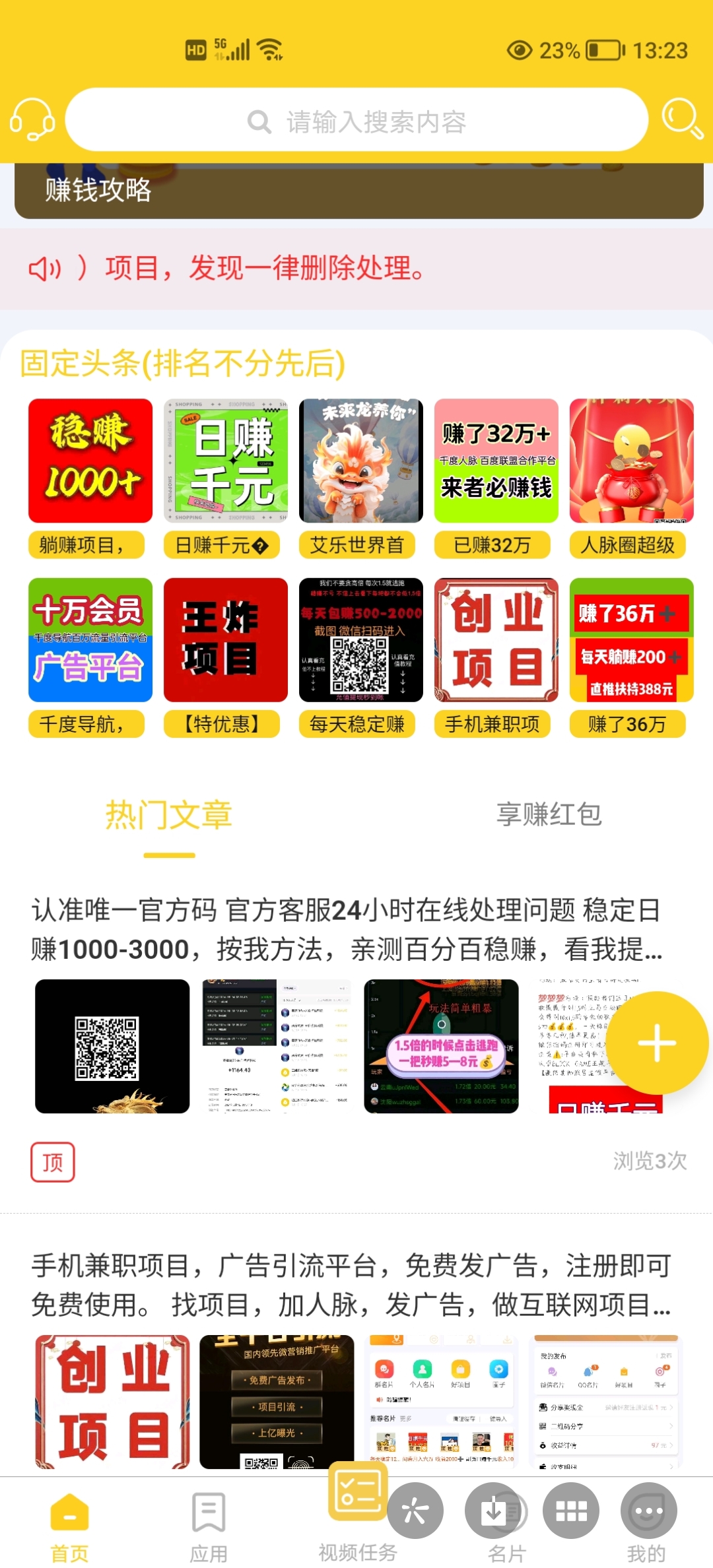Open the 千度导航 advertising platform tile
This screenshot has height=1568, width=713.
coord(90,657)
